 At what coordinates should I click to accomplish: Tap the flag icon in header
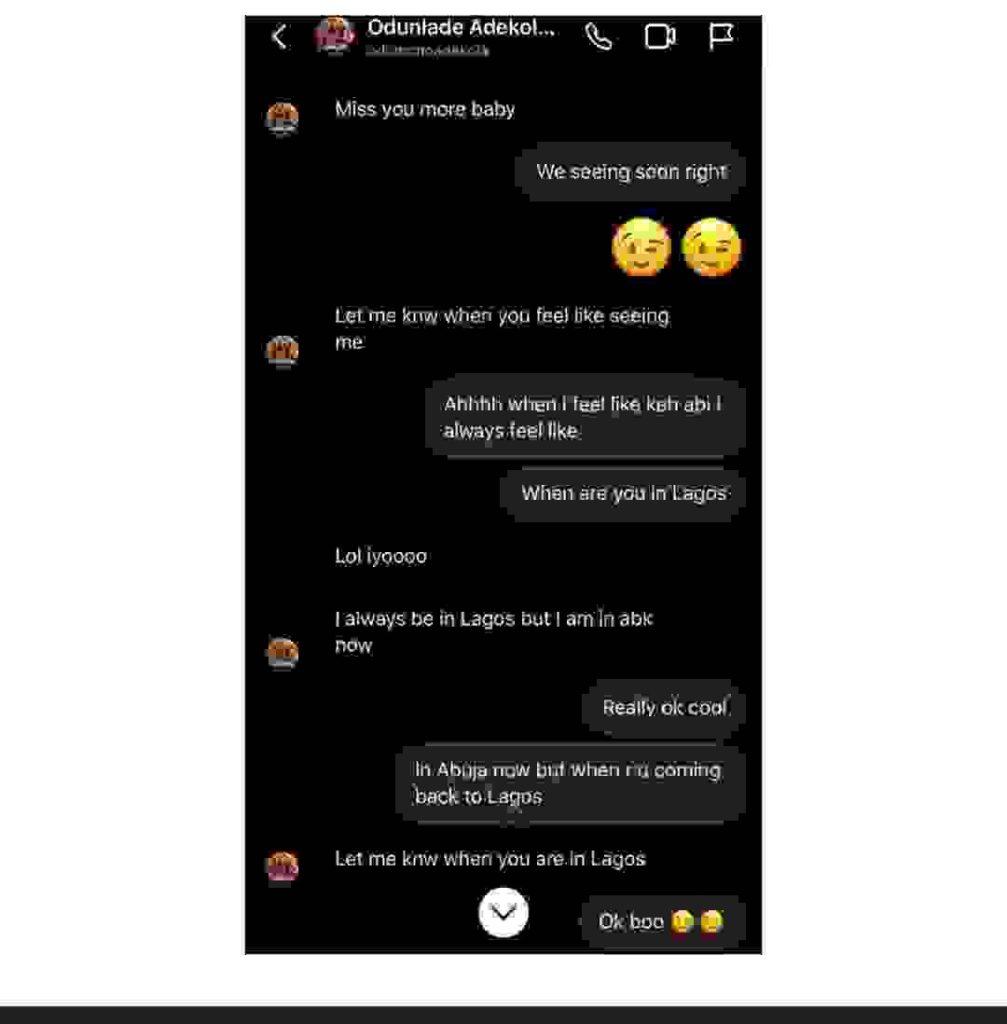click(x=721, y=37)
